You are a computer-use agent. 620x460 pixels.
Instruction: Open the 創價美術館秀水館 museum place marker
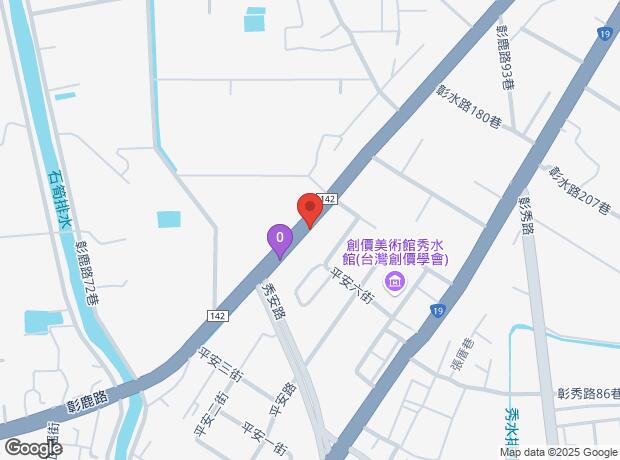tap(396, 281)
